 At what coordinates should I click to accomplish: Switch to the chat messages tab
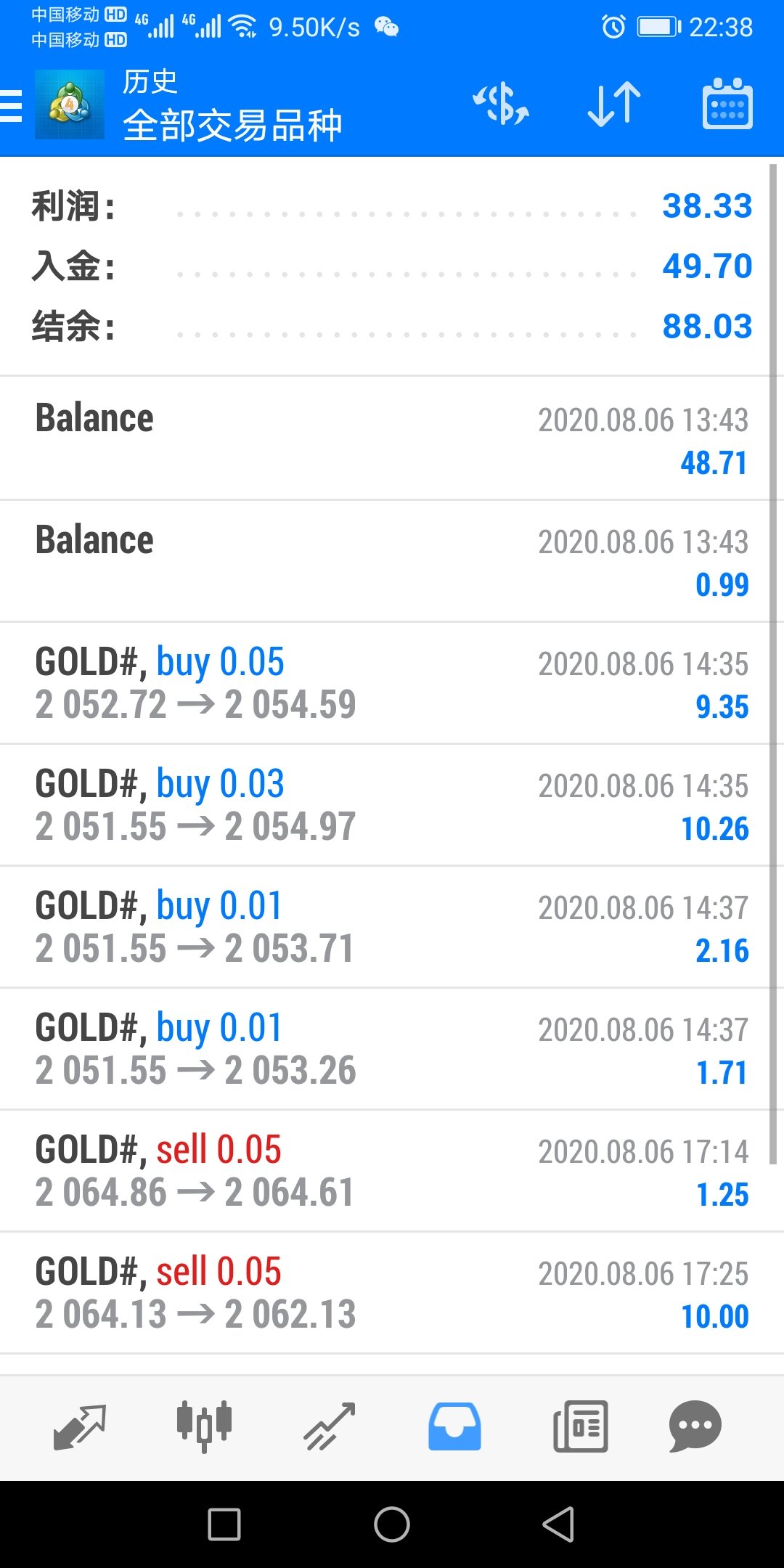695,1426
